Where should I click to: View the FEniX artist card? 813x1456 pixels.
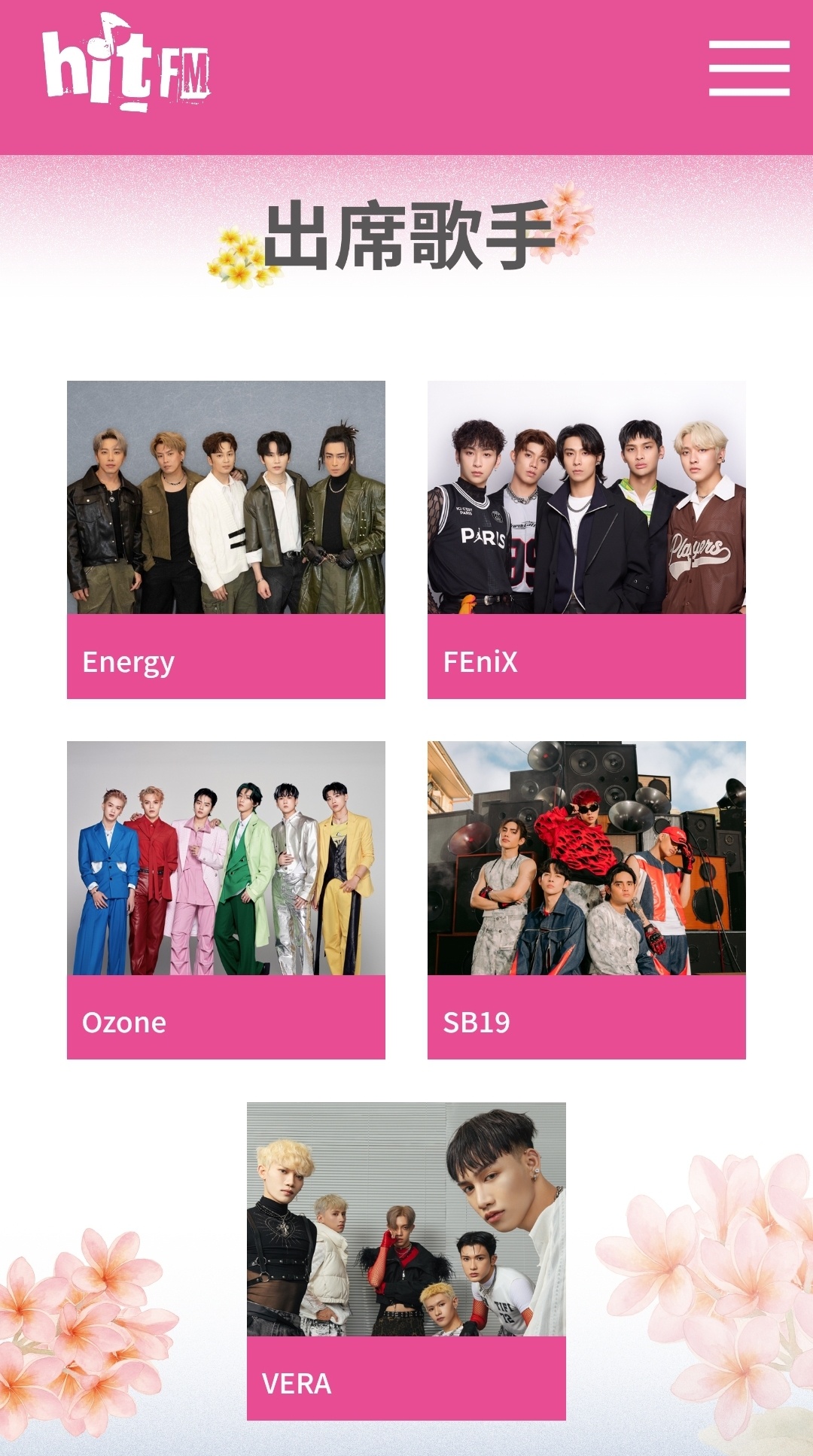tap(586, 540)
